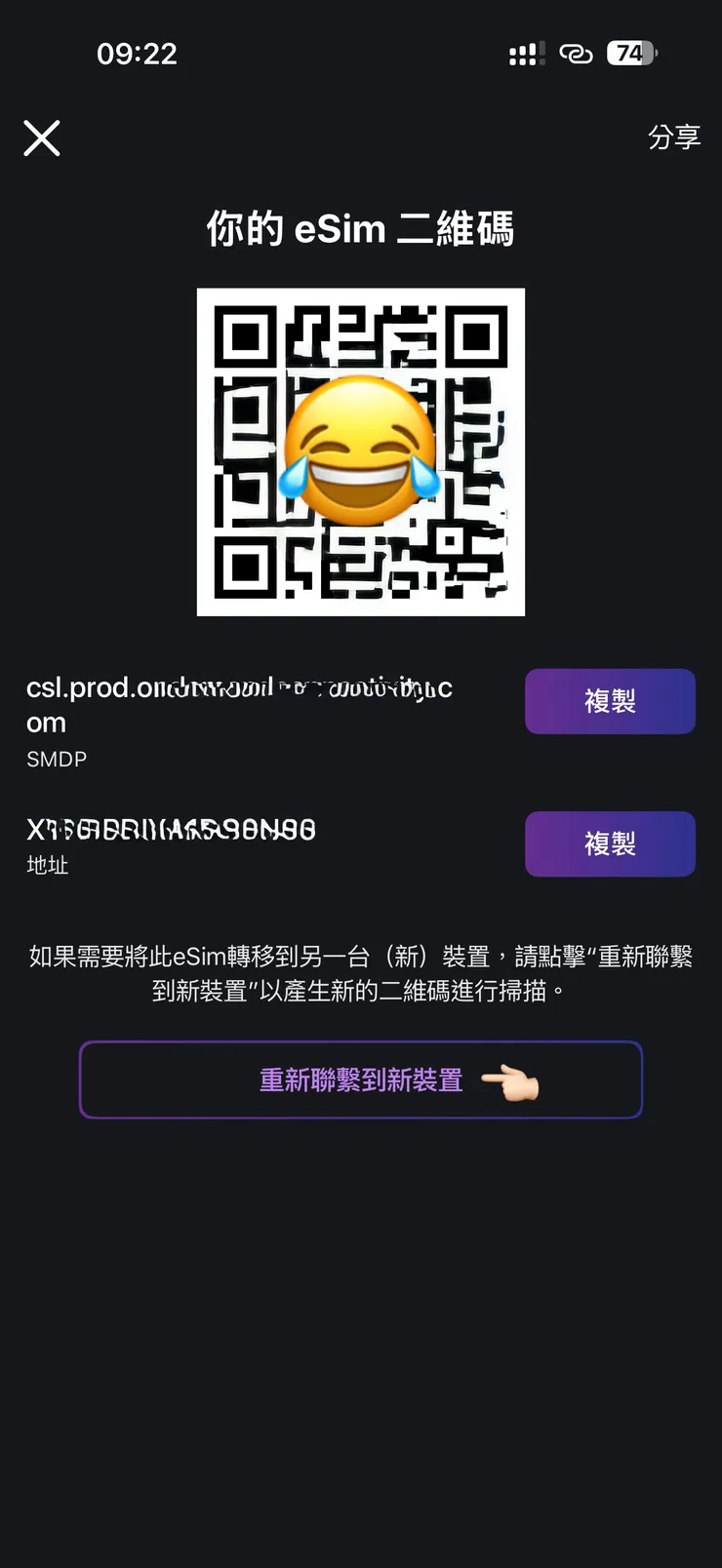Tap the cellular signal bars indicator
Screen dimensions: 722x1568
click(x=525, y=54)
